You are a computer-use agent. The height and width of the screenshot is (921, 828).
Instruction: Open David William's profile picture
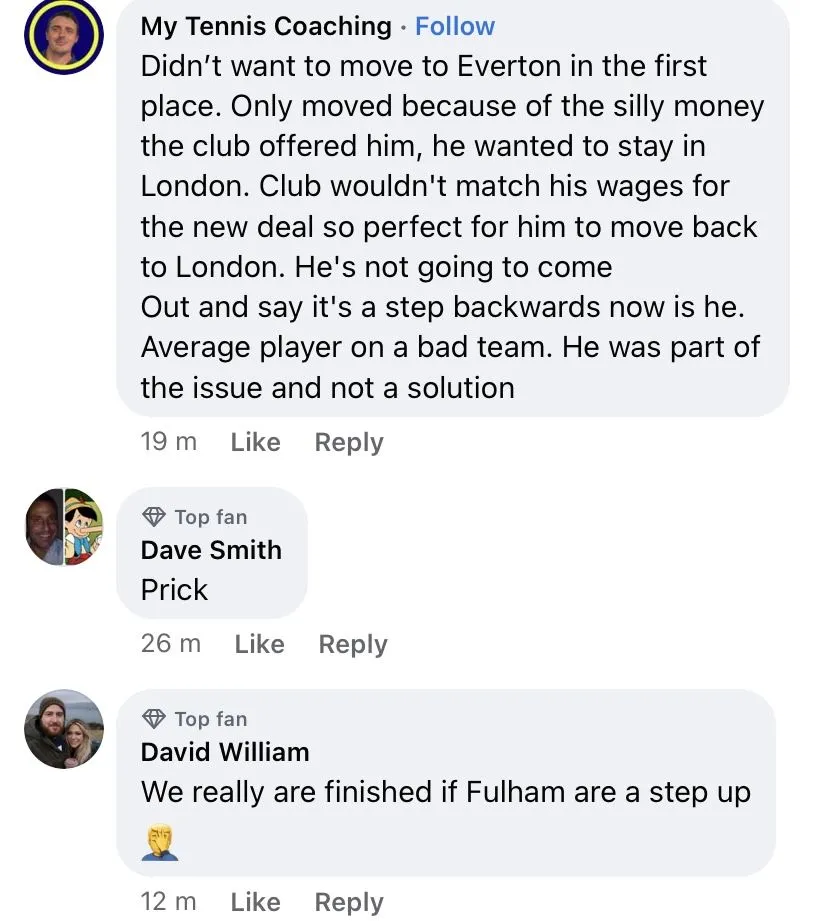(x=63, y=729)
